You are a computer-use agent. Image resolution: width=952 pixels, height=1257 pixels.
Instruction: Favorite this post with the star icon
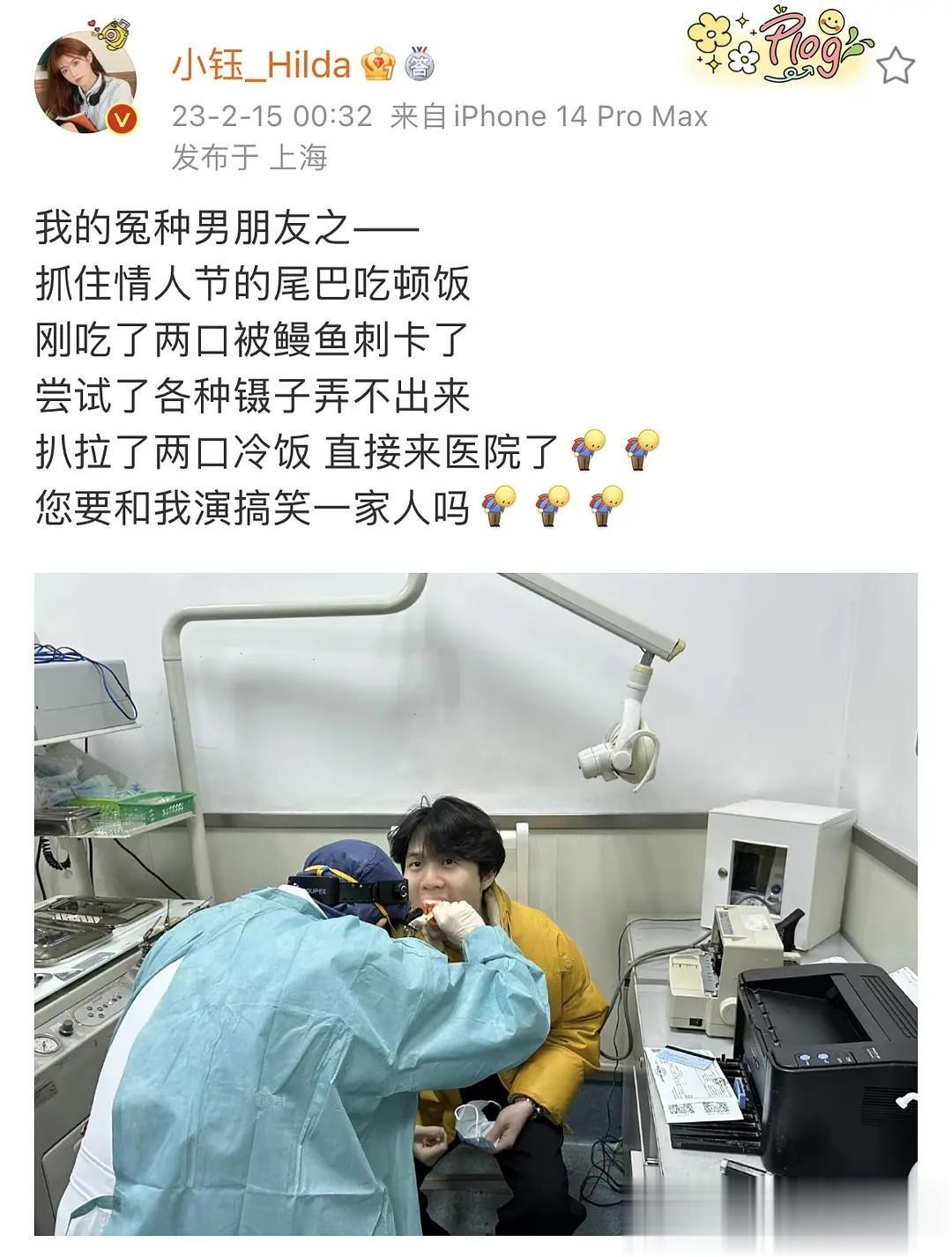[896, 66]
